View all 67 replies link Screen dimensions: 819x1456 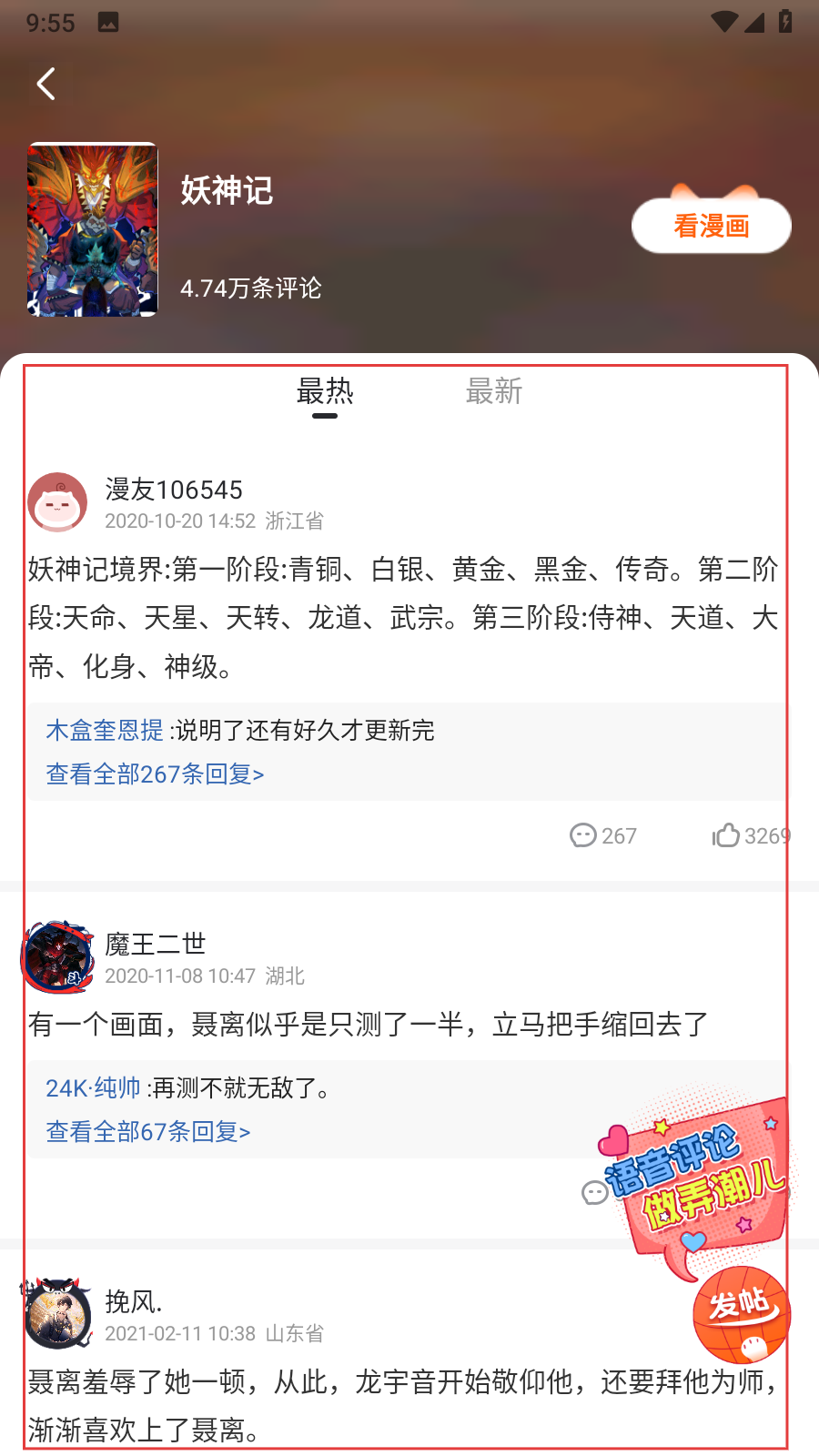point(147,1132)
